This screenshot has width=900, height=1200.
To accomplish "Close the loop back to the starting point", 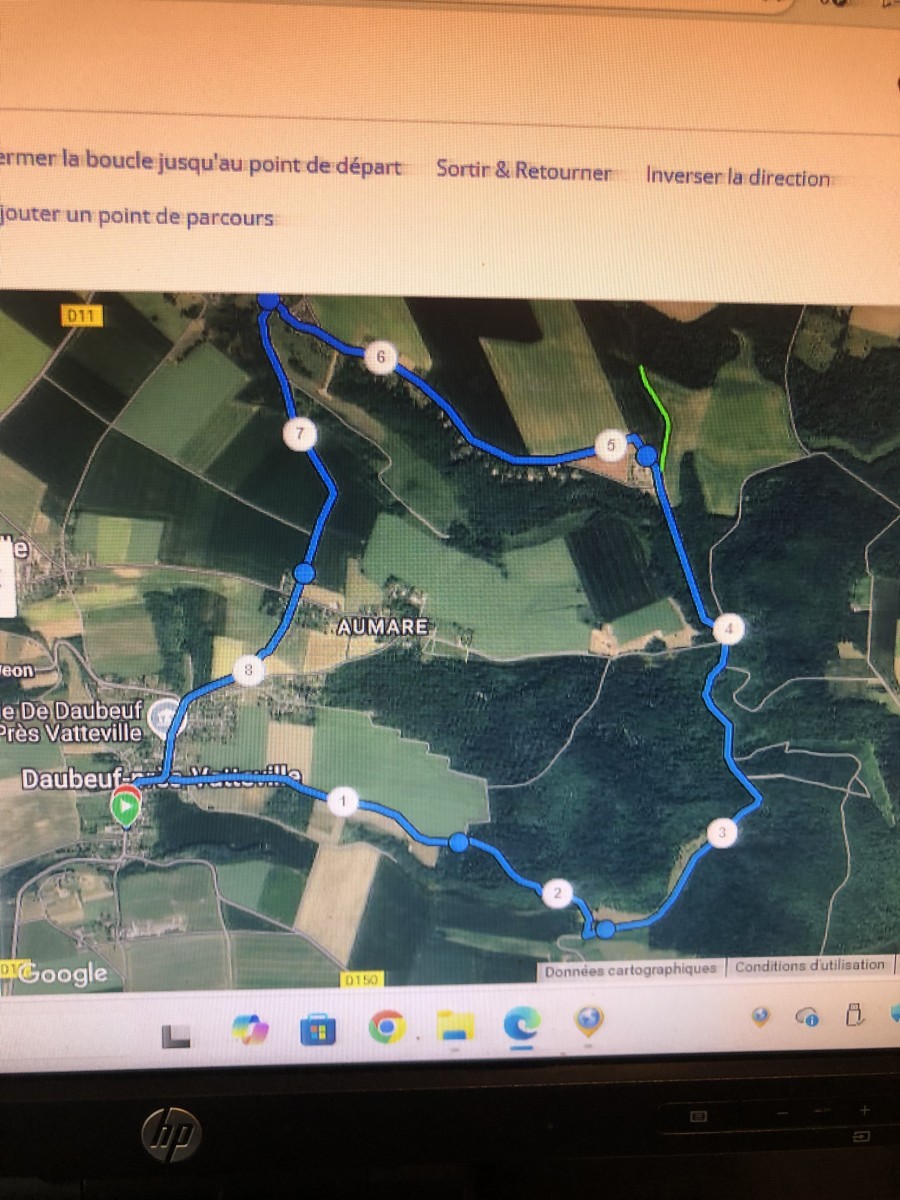I will [x=200, y=166].
